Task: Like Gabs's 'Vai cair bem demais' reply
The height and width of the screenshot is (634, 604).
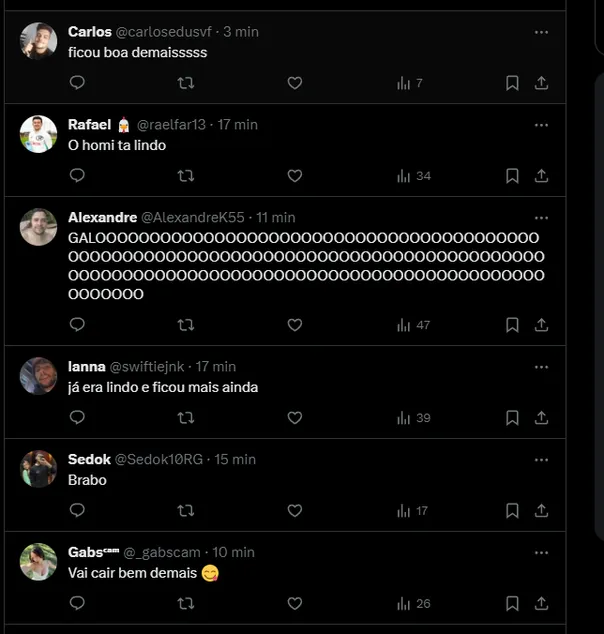Action: [295, 603]
